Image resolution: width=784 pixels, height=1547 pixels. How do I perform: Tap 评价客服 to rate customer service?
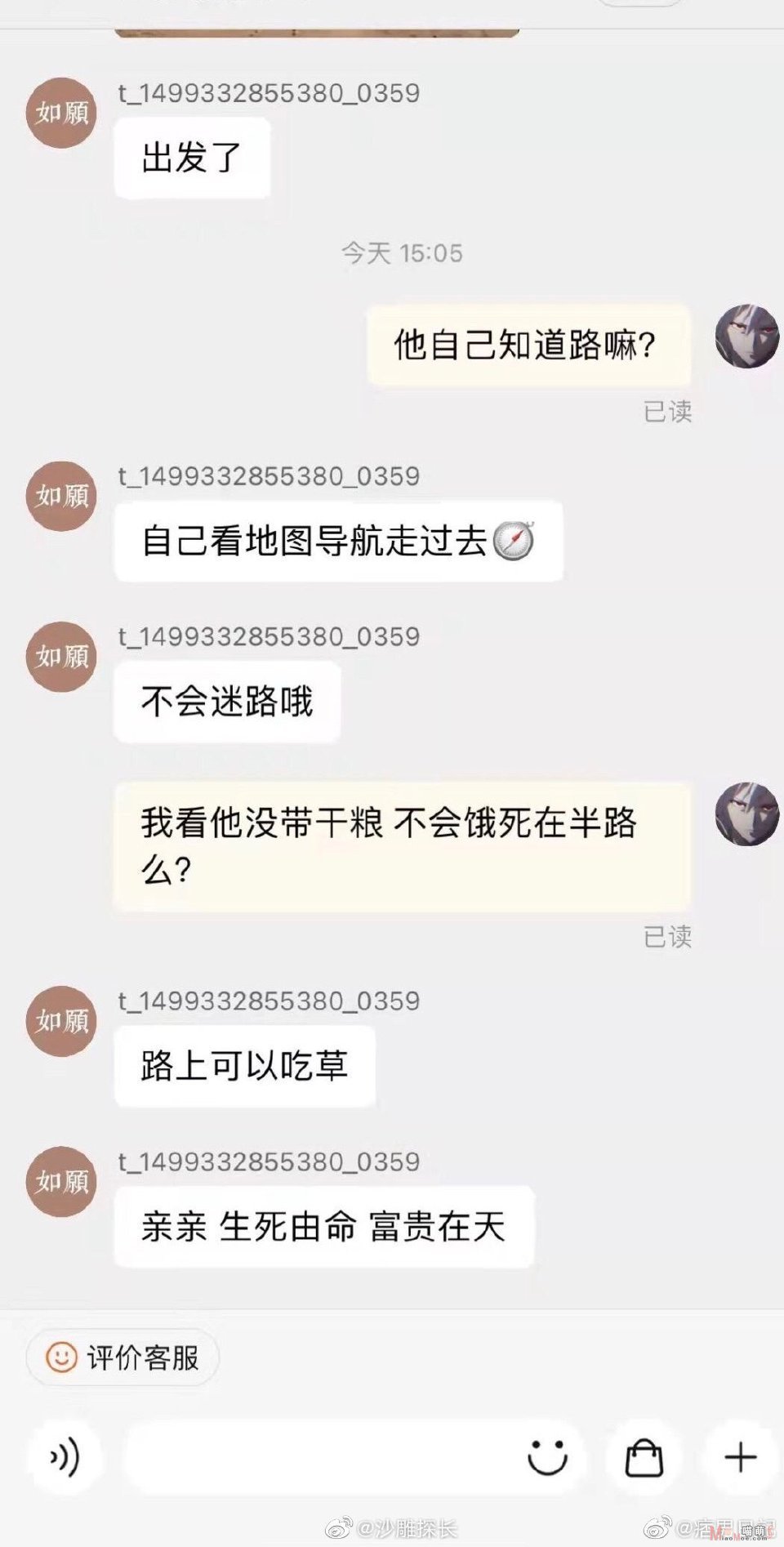point(122,1358)
